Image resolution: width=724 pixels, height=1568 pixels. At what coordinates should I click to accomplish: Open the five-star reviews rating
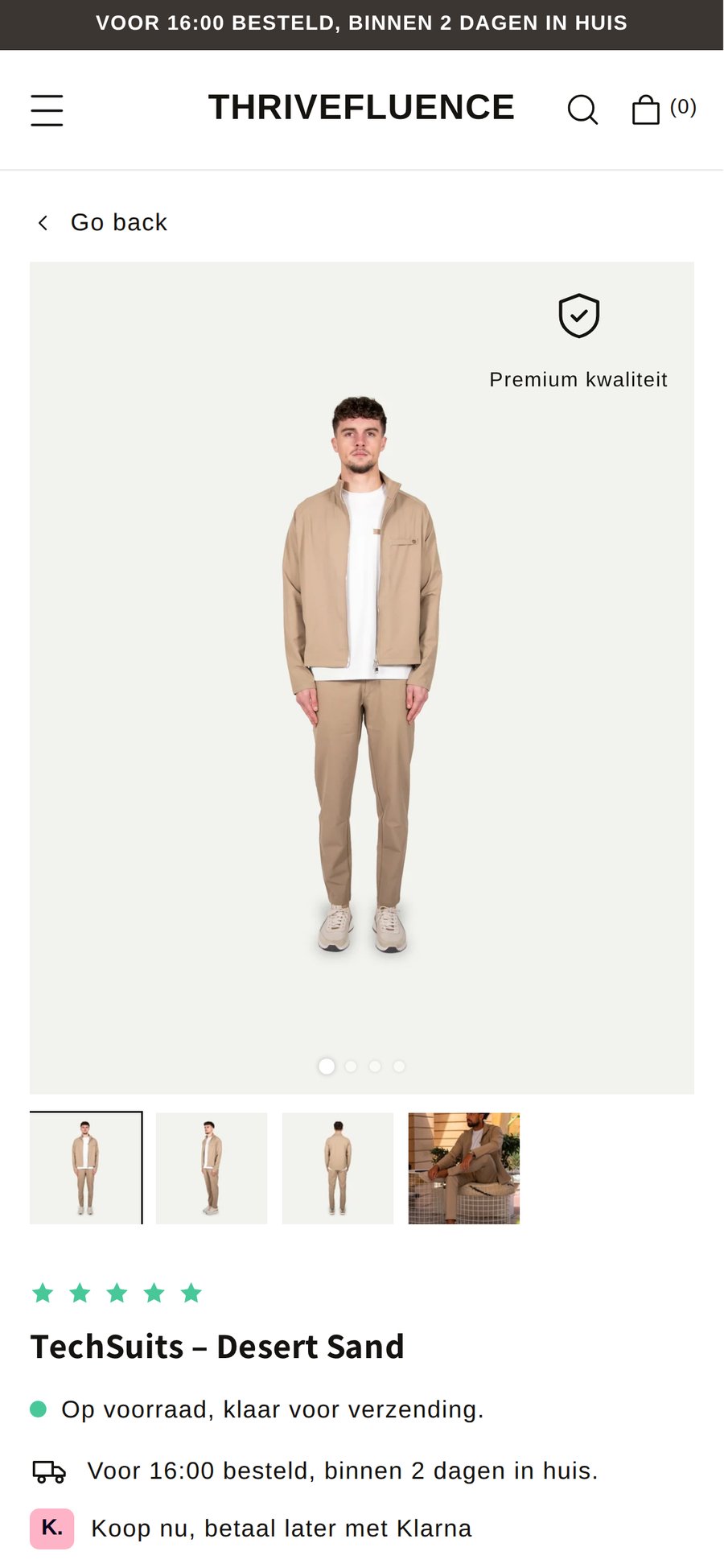coord(117,1293)
